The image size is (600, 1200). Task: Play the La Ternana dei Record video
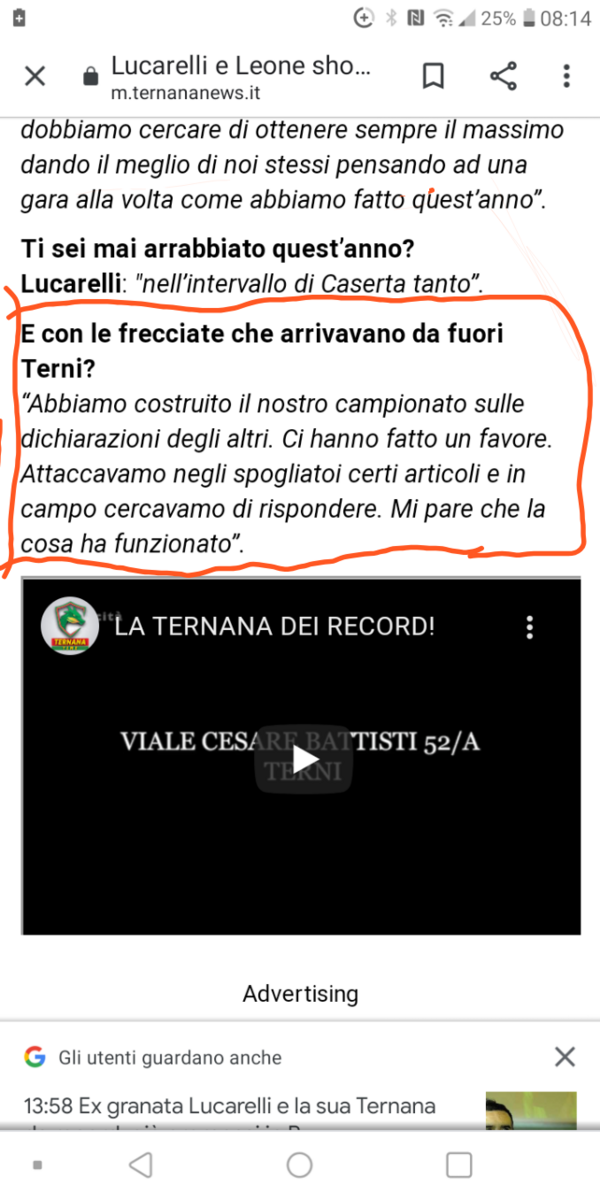pyautogui.click(x=301, y=758)
